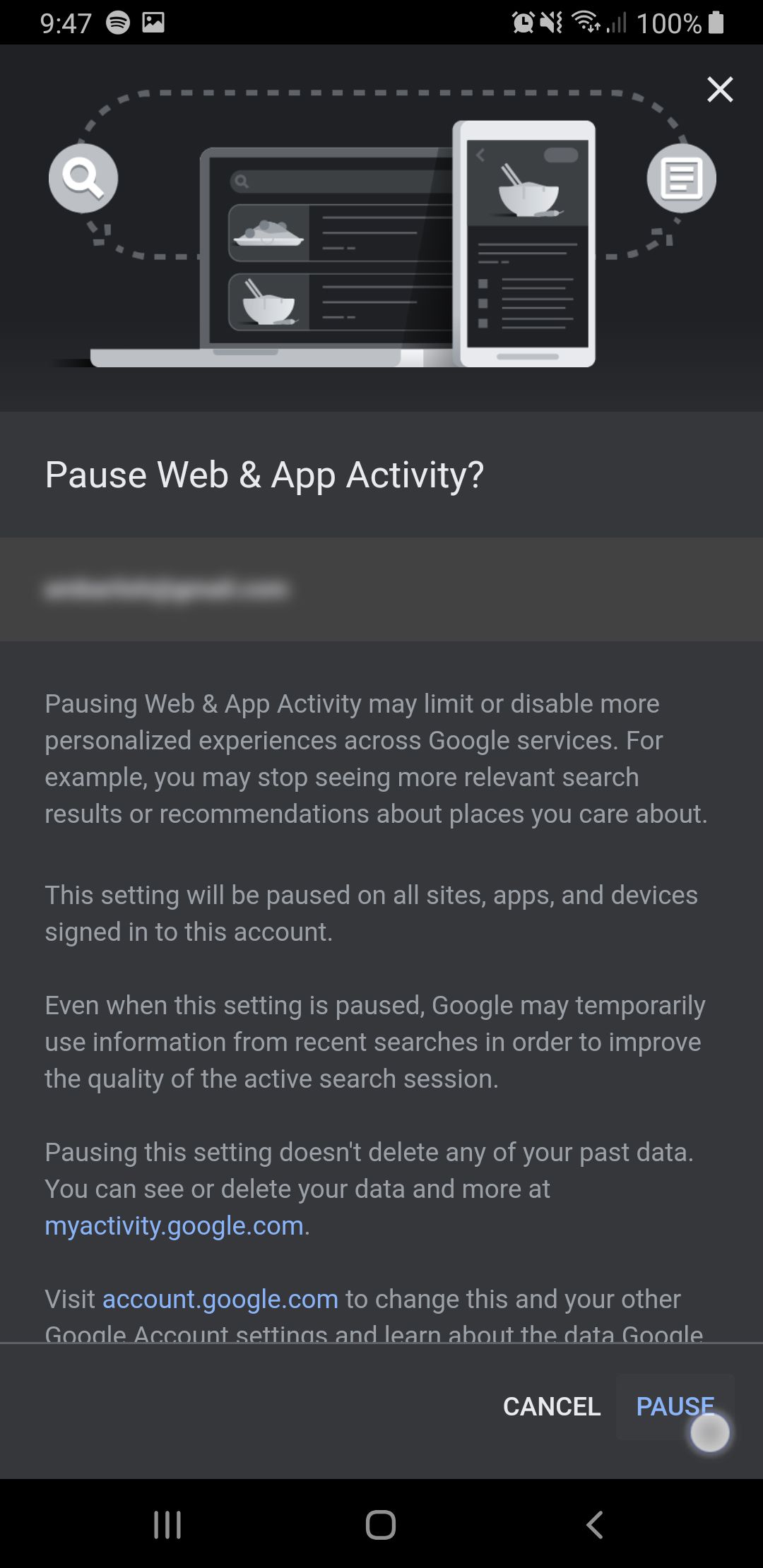This screenshot has width=763, height=1568.
Task: Go back using the system back button
Action: pos(595,1524)
